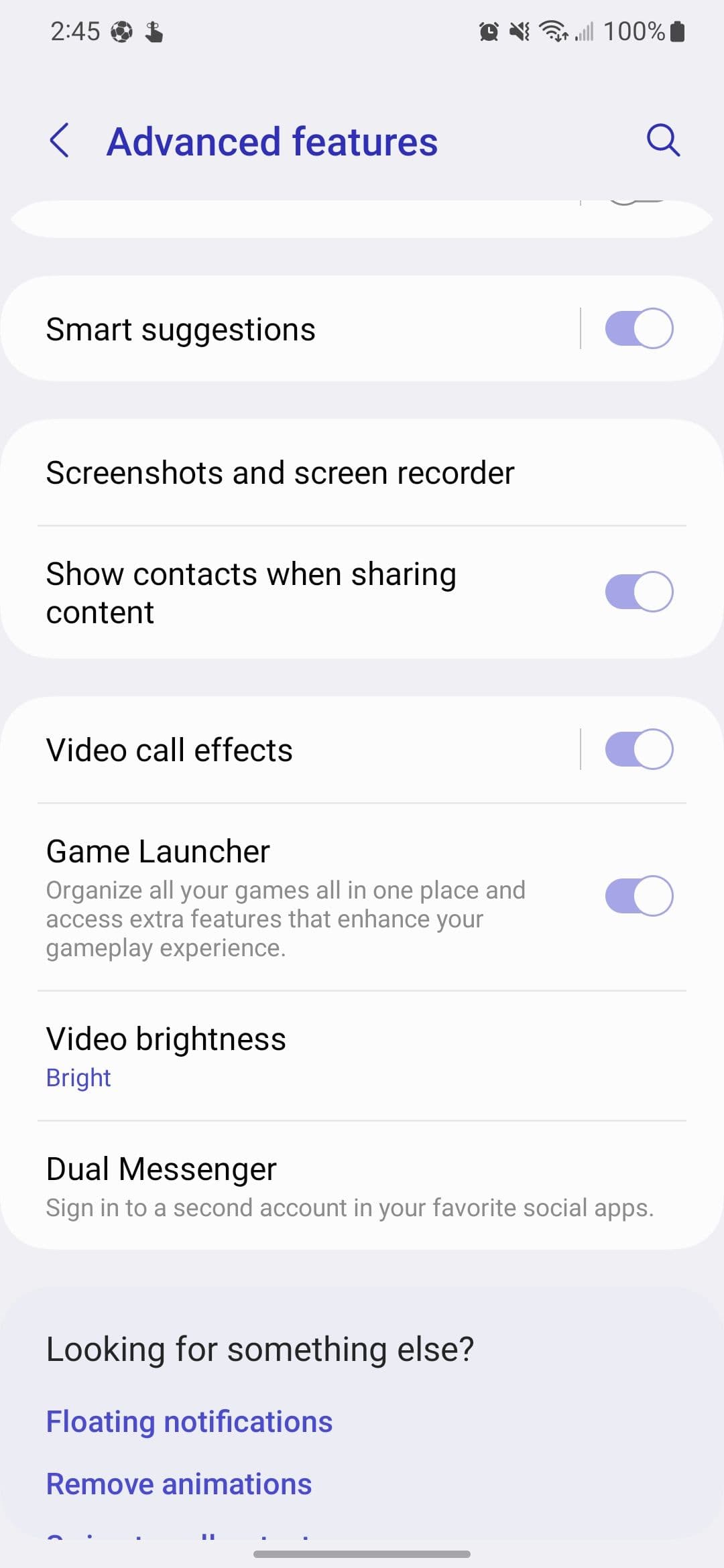
Task: Open Remove animations settings
Action: pos(178,1483)
